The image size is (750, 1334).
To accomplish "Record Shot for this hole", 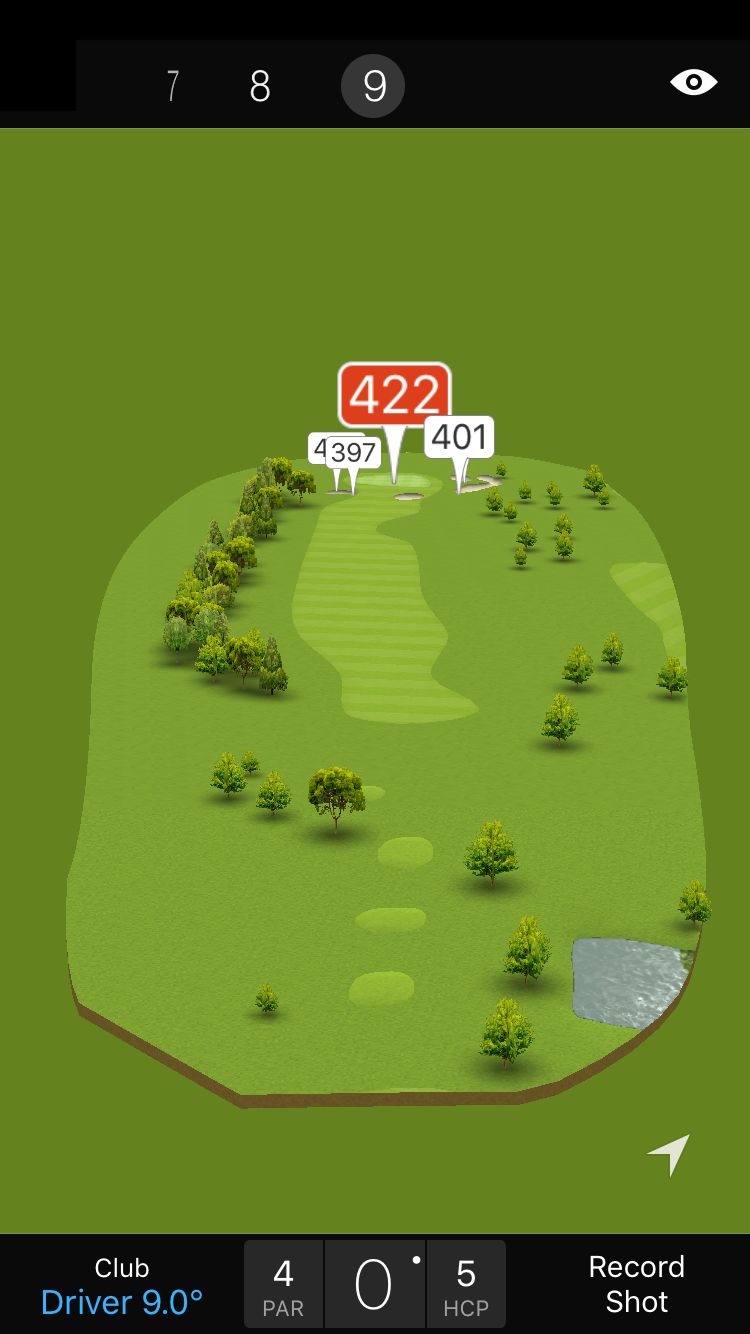I will [x=636, y=1284].
